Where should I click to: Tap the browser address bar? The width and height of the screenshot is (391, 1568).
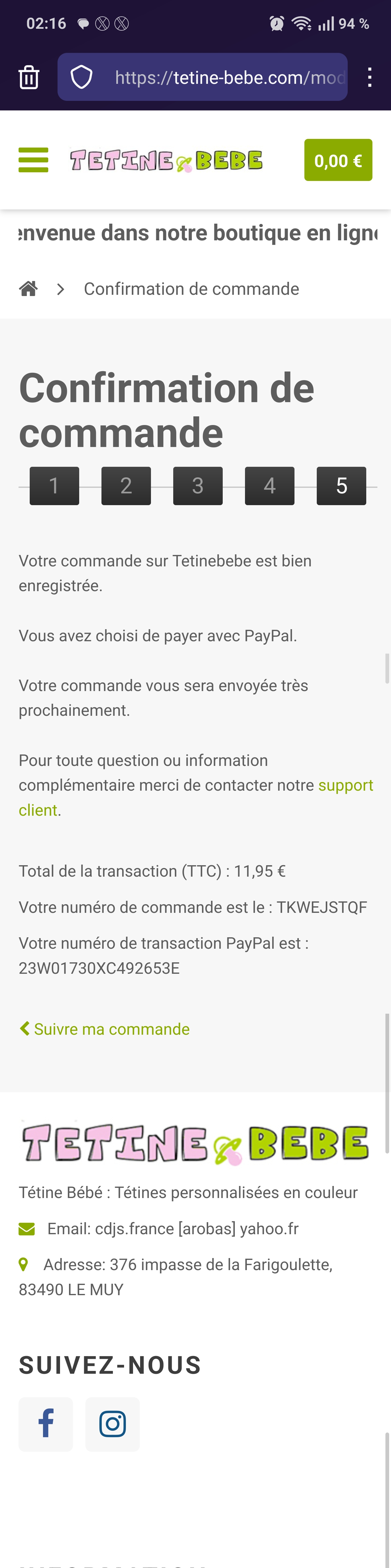[x=228, y=78]
